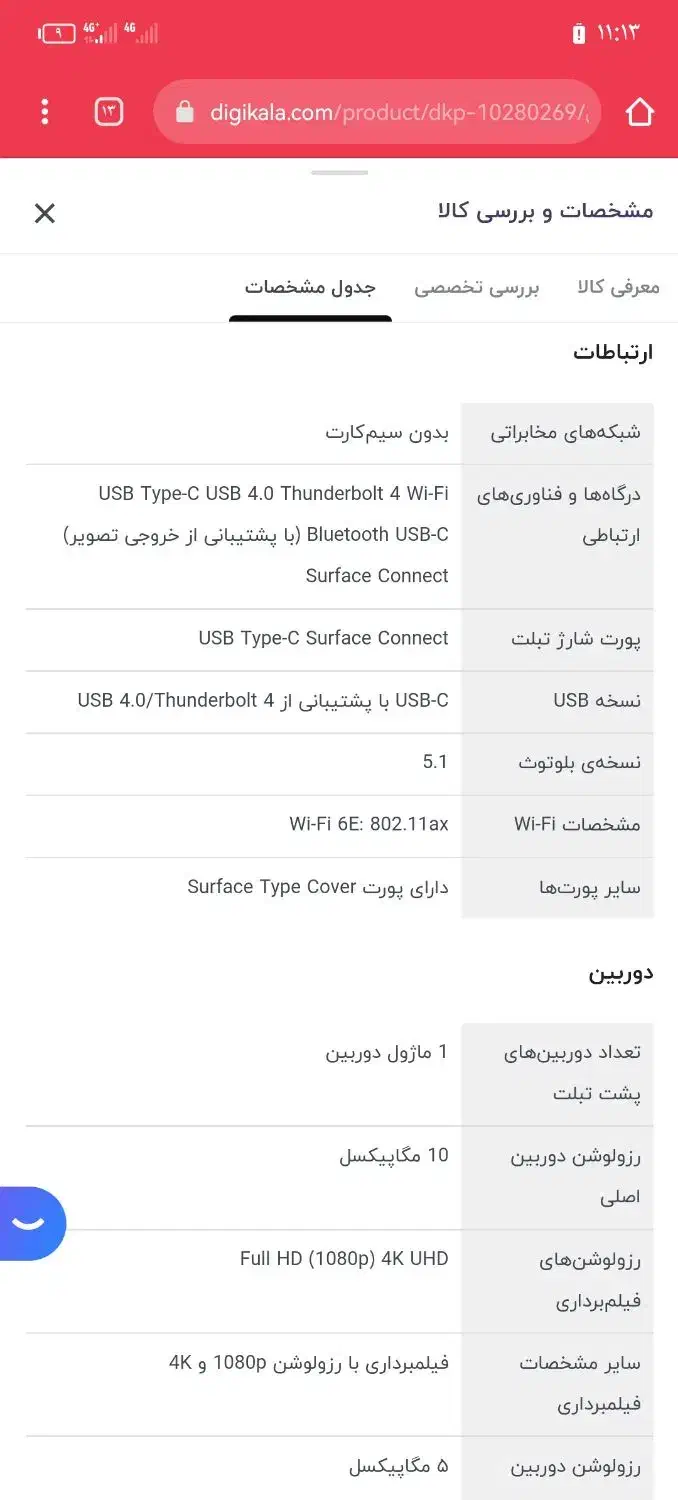Switch to the معرفی کالا tab
This screenshot has height=1500, width=678.
[618, 287]
